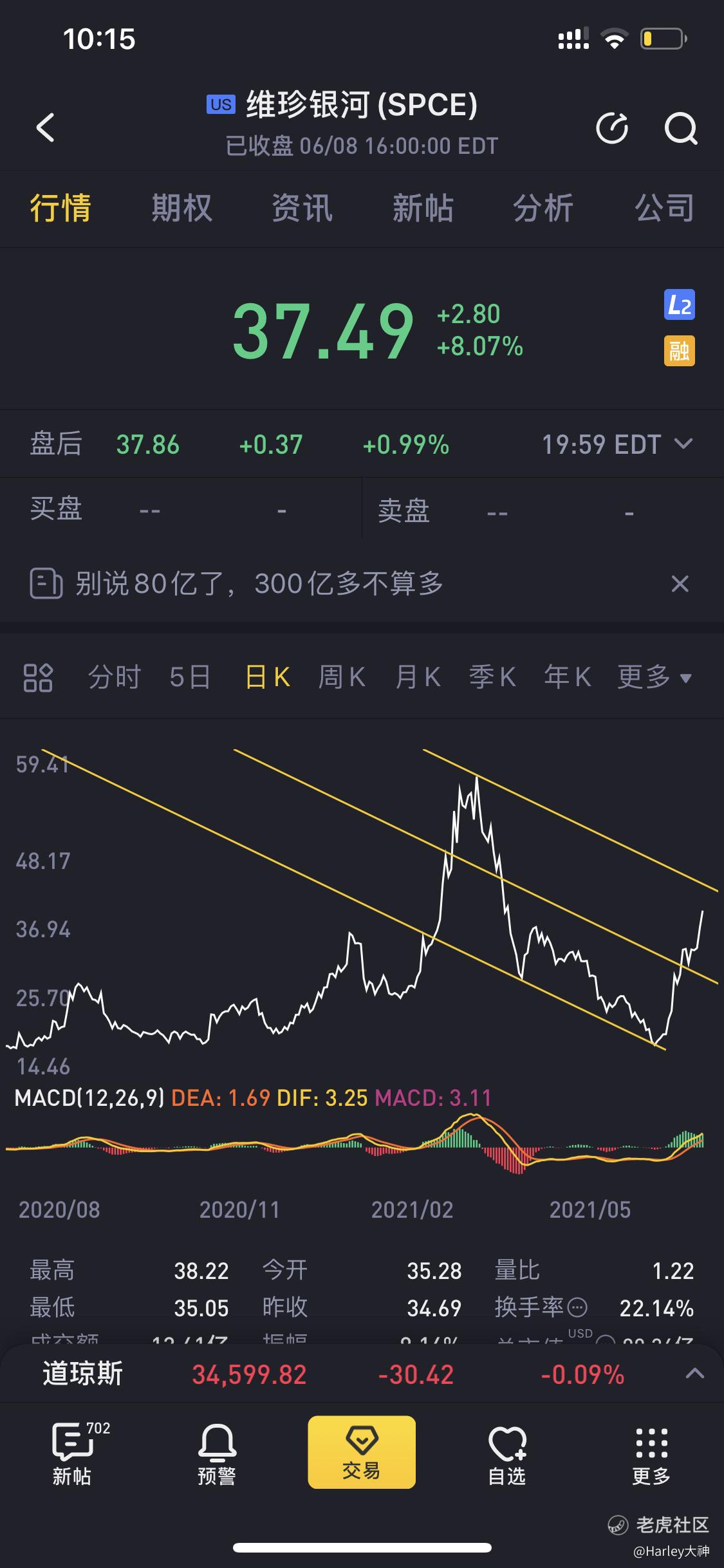Switch to the 资讯 tab
Screen dimensions: 724x1568
click(302, 208)
